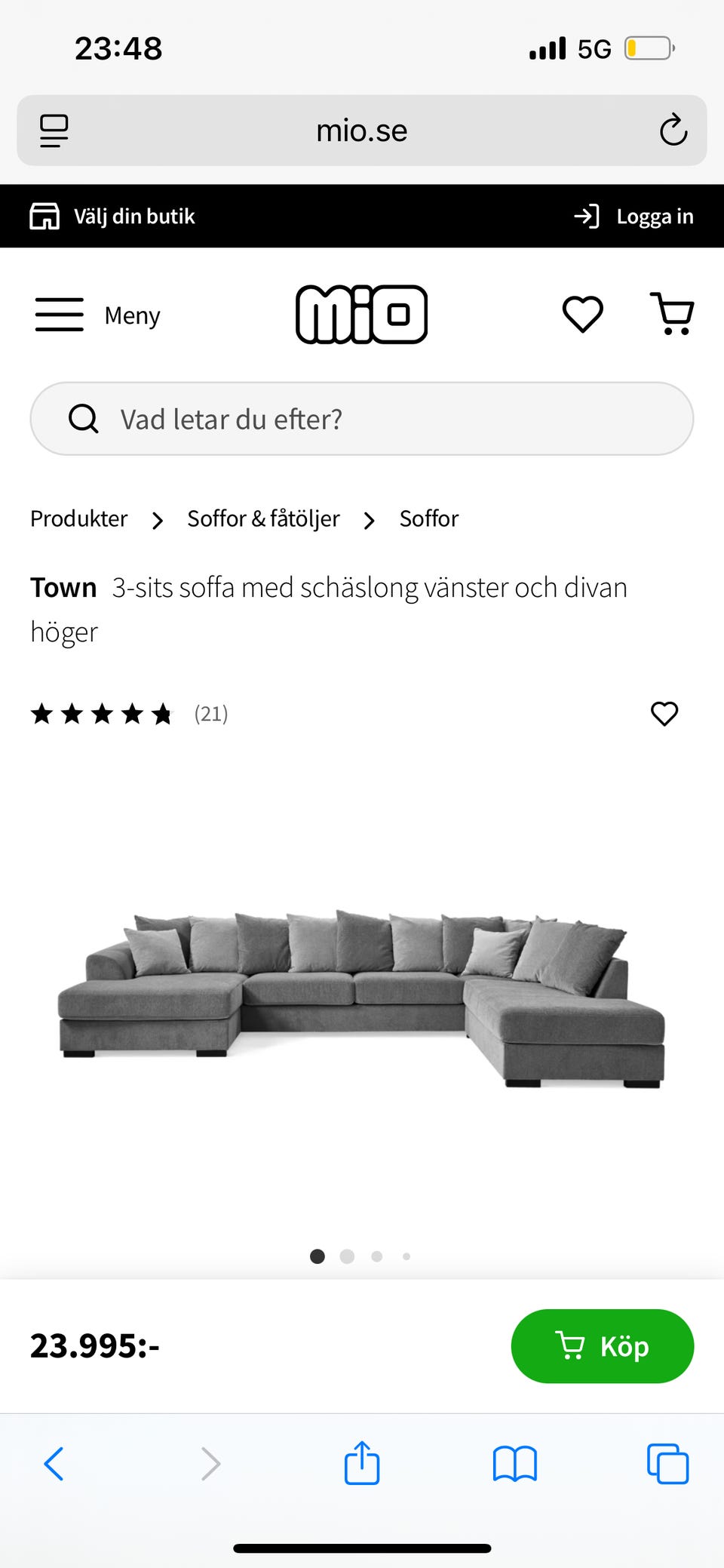The image size is (724, 1568).
Task: Select the second carousel dot
Action: (347, 1256)
